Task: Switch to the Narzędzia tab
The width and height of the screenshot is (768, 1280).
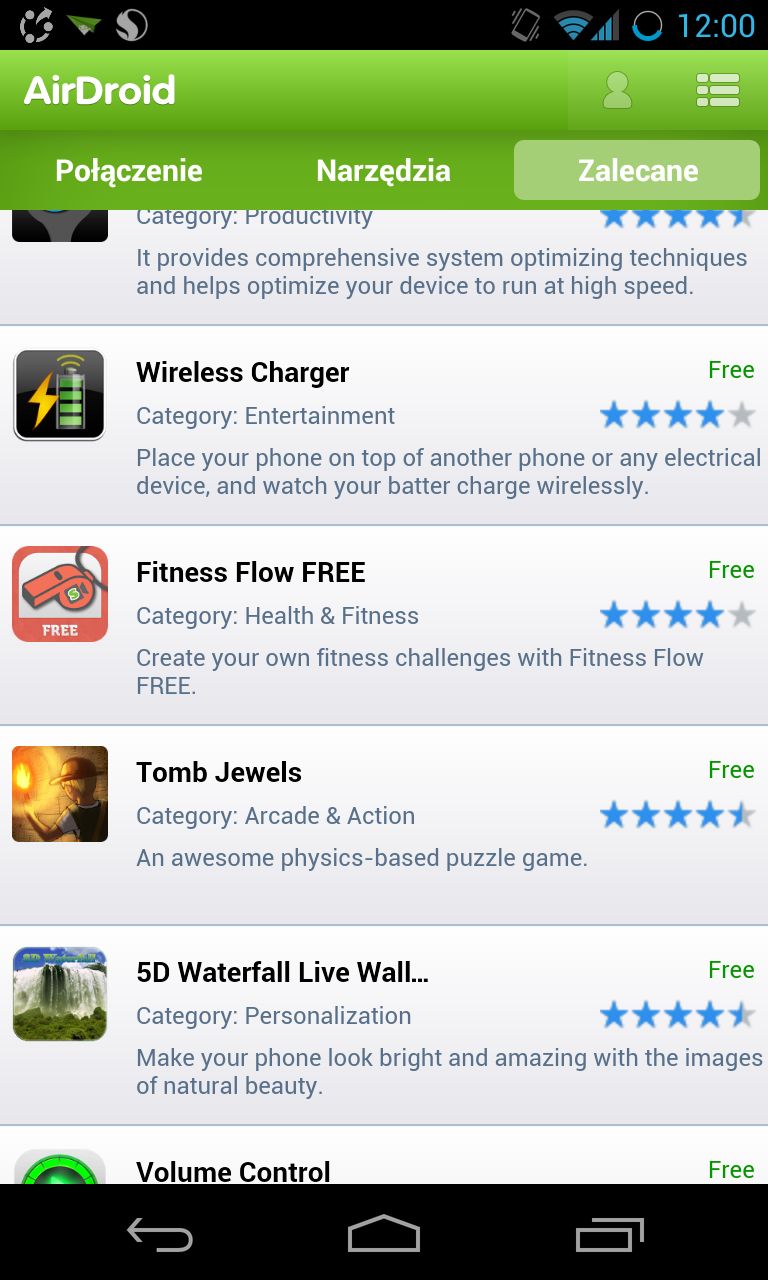Action: (x=383, y=171)
